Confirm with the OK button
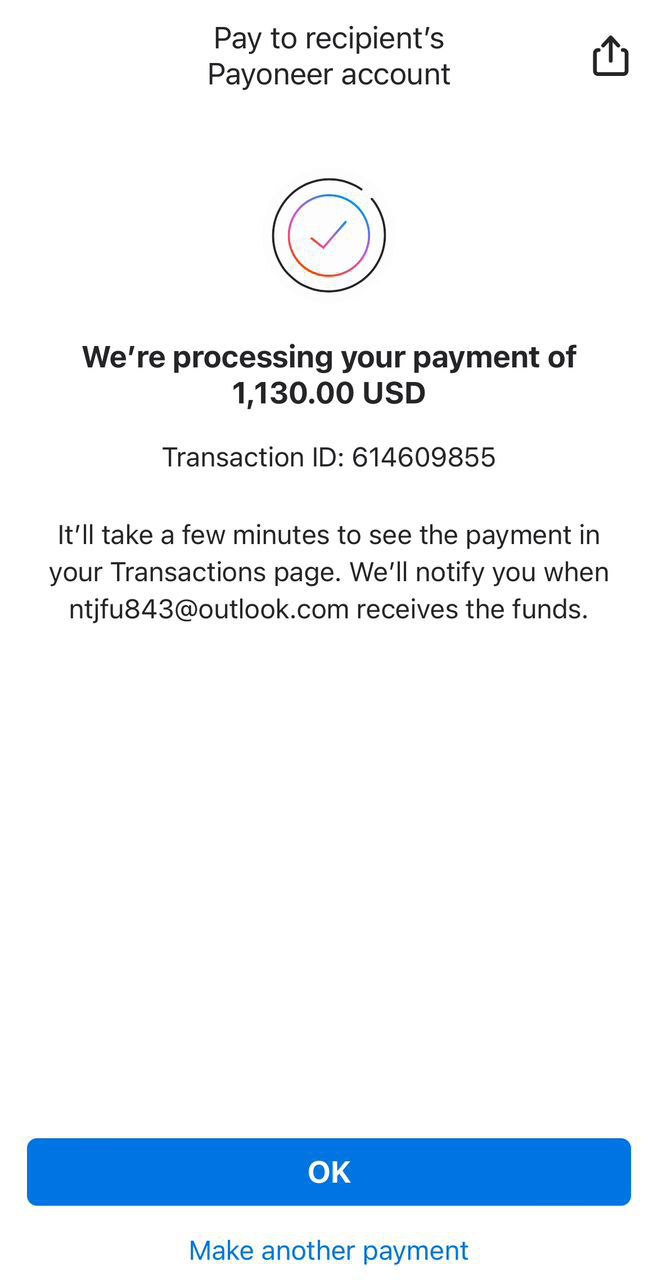This screenshot has height=1280, width=658. tap(329, 1172)
